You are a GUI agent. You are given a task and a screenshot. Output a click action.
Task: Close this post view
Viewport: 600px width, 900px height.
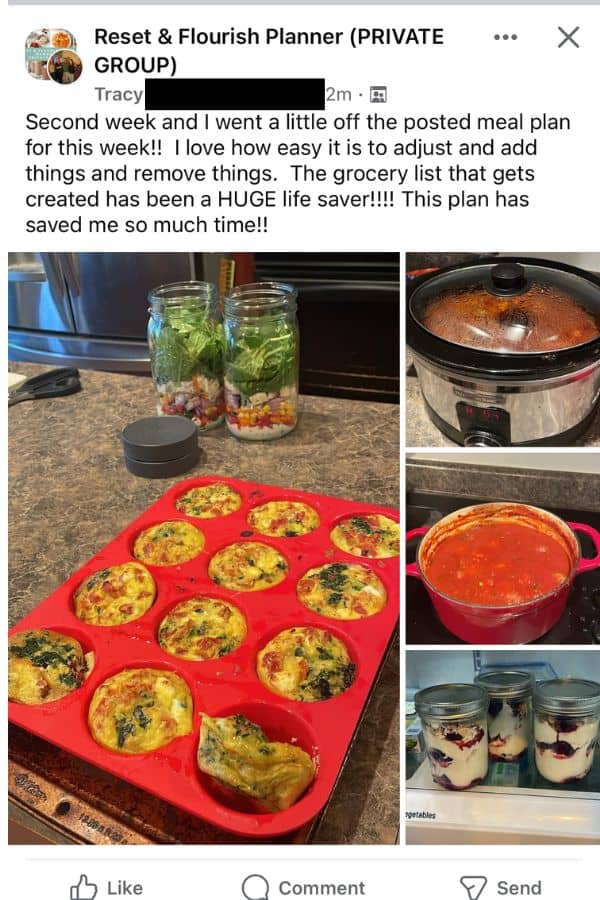pos(568,38)
